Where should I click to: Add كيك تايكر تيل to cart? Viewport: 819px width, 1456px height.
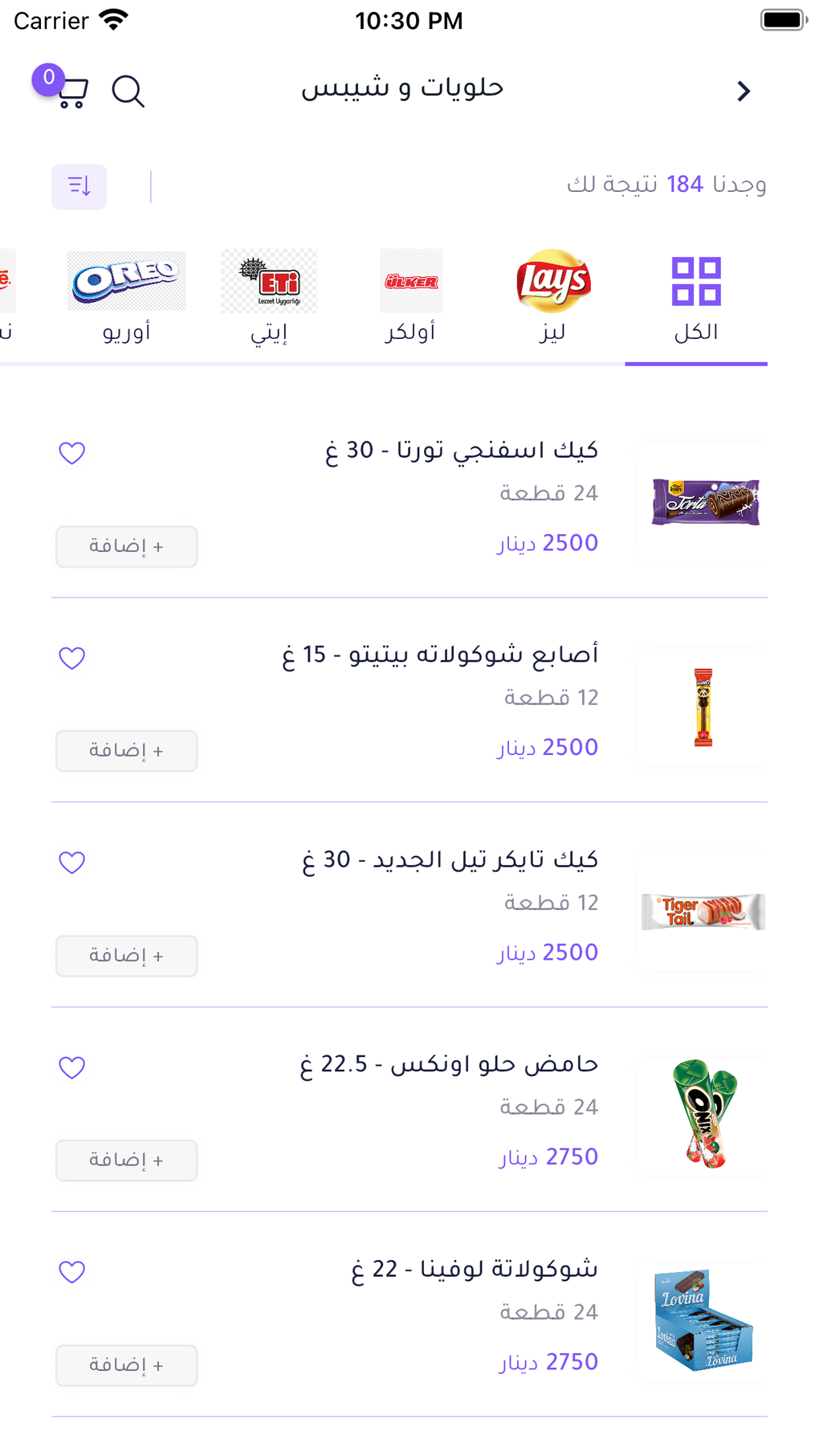pos(126,956)
